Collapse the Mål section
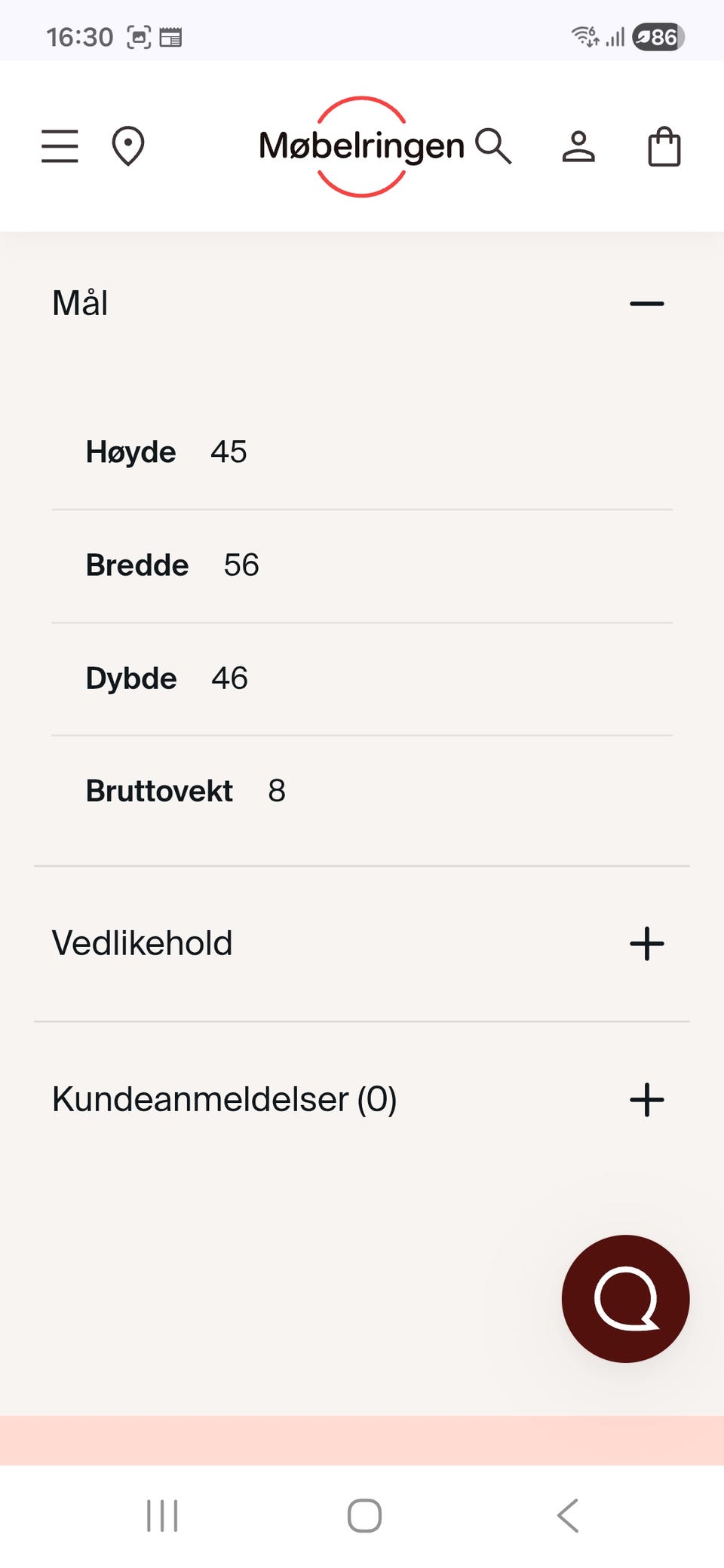 tap(646, 302)
